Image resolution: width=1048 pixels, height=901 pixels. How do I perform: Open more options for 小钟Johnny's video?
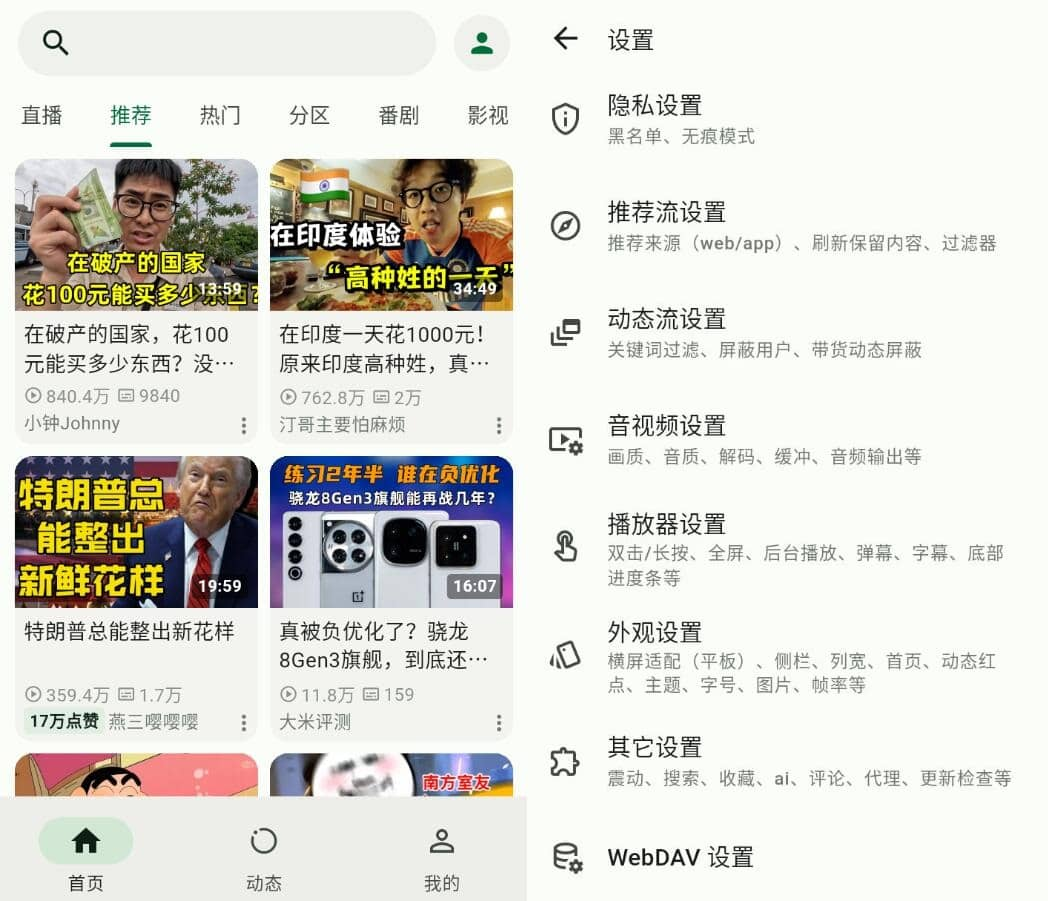[x=243, y=426]
